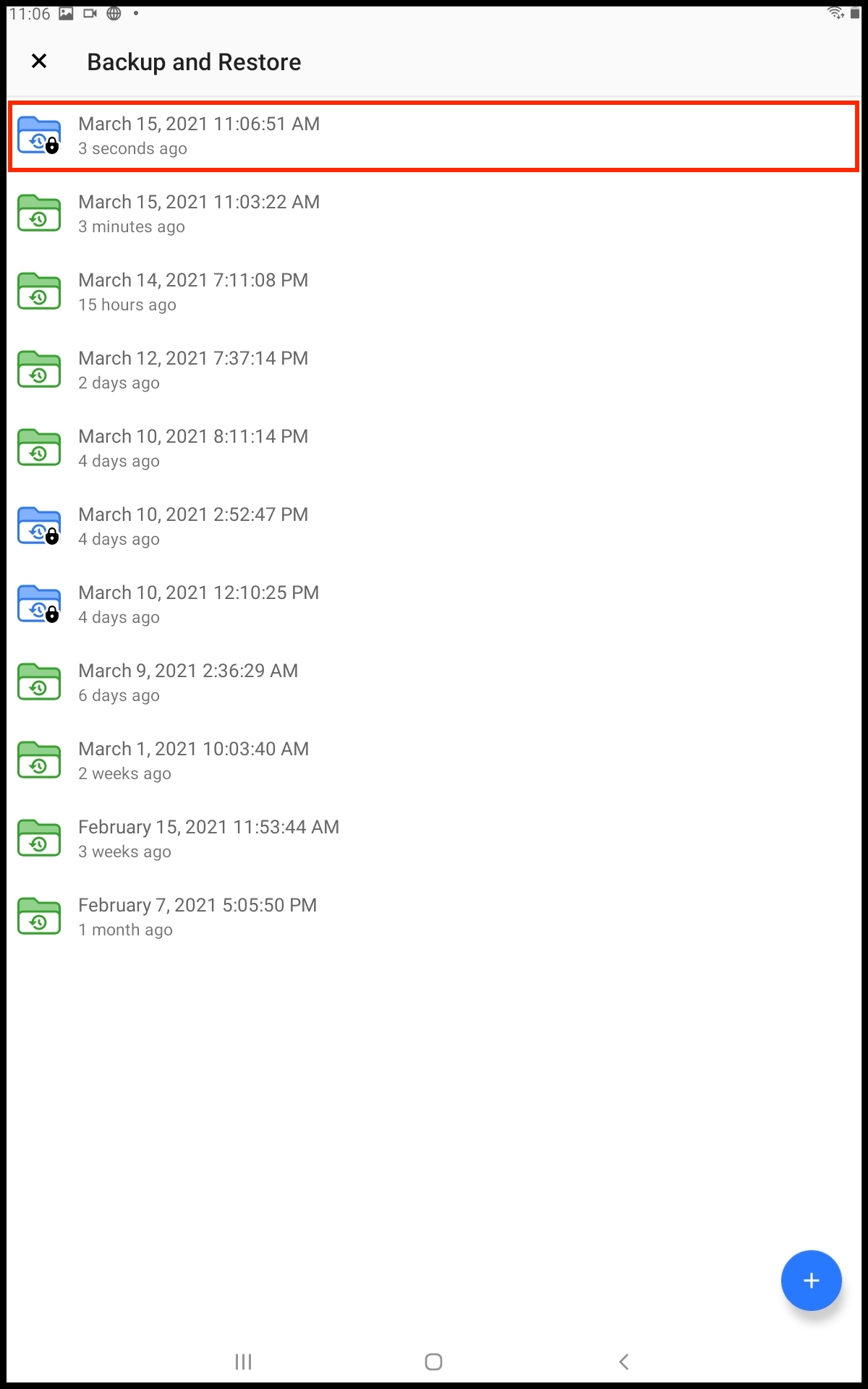Open backup from March 15, 2021 11:06:51 AM
The image size is (868, 1389).
point(199,136)
